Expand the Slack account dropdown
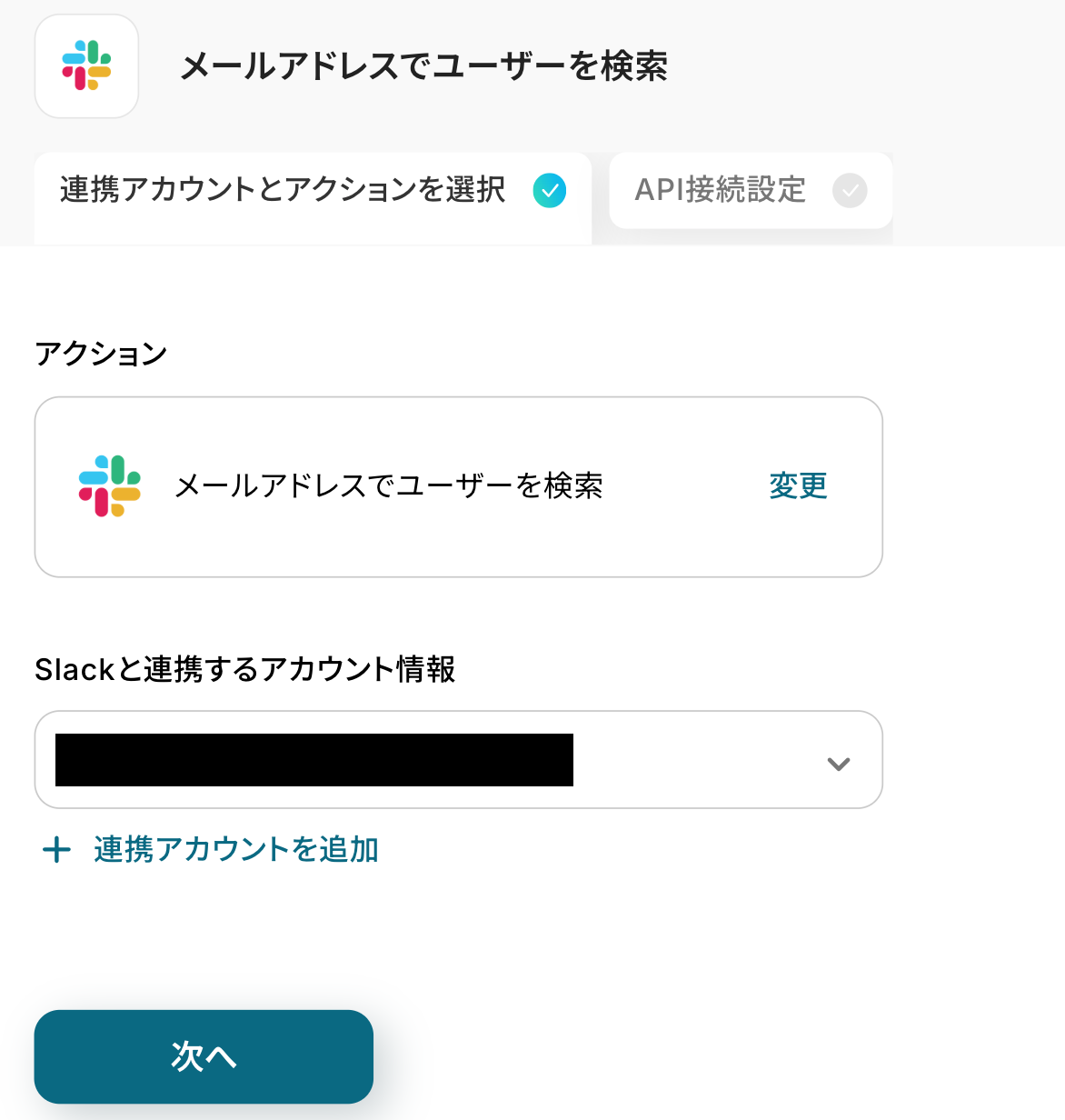Viewport: 1065px width, 1120px height. [x=837, y=764]
